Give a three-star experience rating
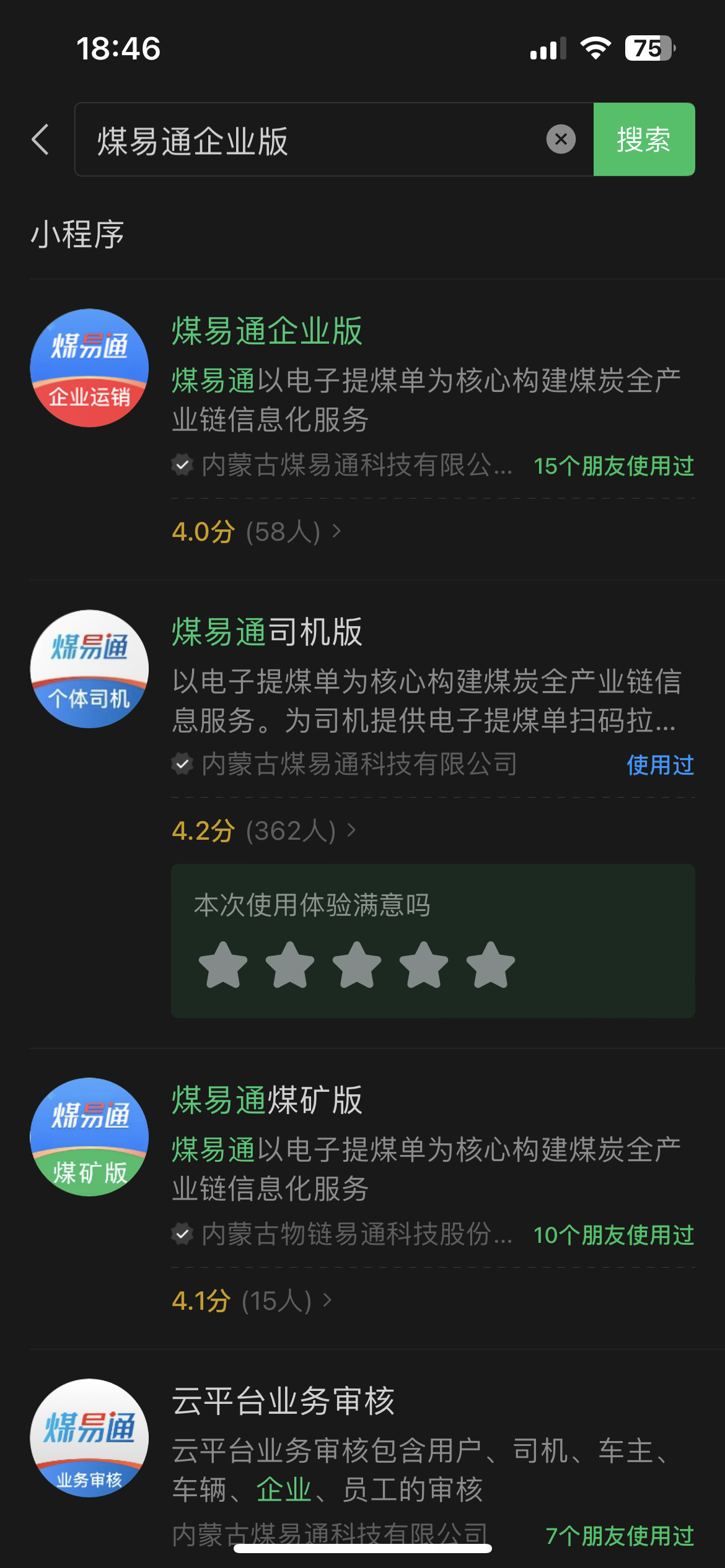Image resolution: width=725 pixels, height=1568 pixels. click(x=357, y=965)
